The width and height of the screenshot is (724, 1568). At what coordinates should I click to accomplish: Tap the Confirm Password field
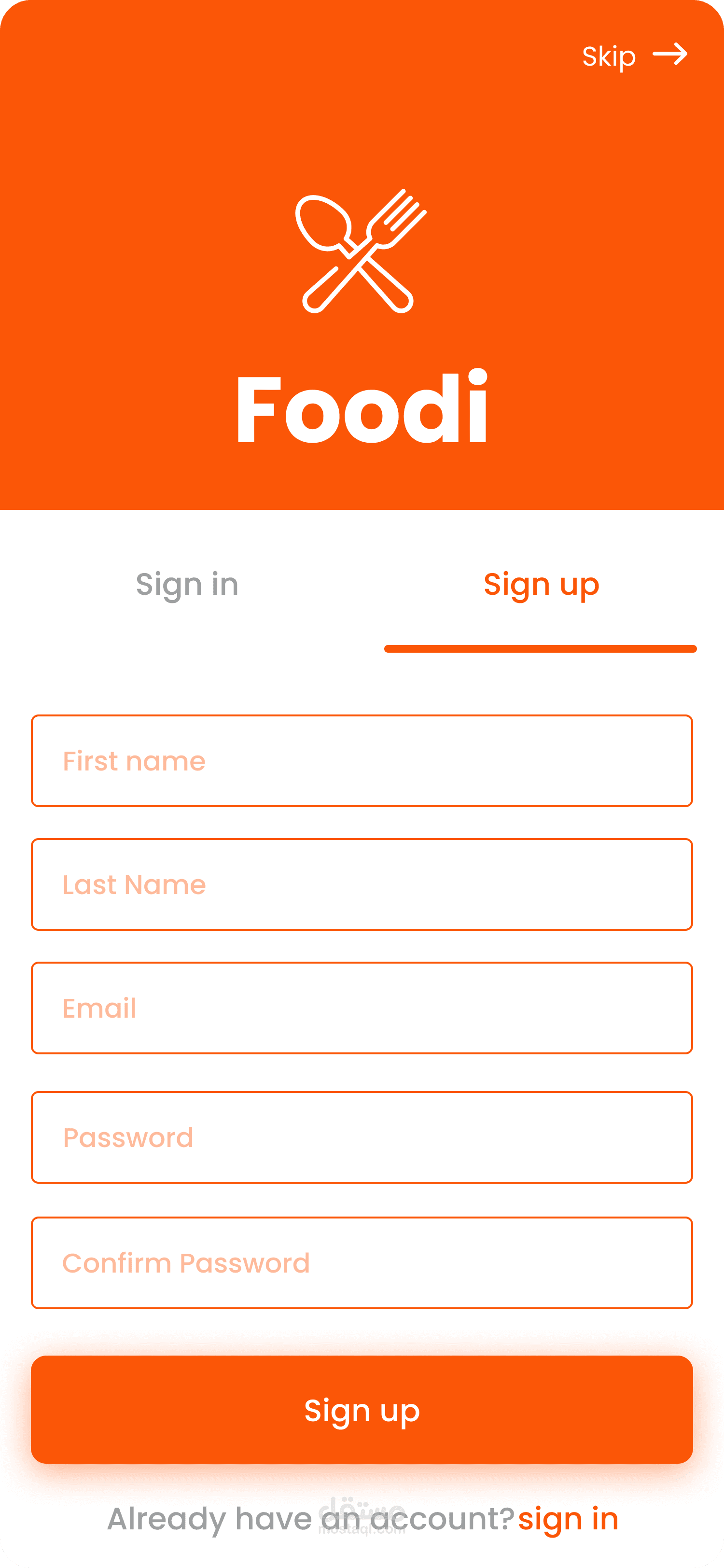click(x=362, y=1263)
